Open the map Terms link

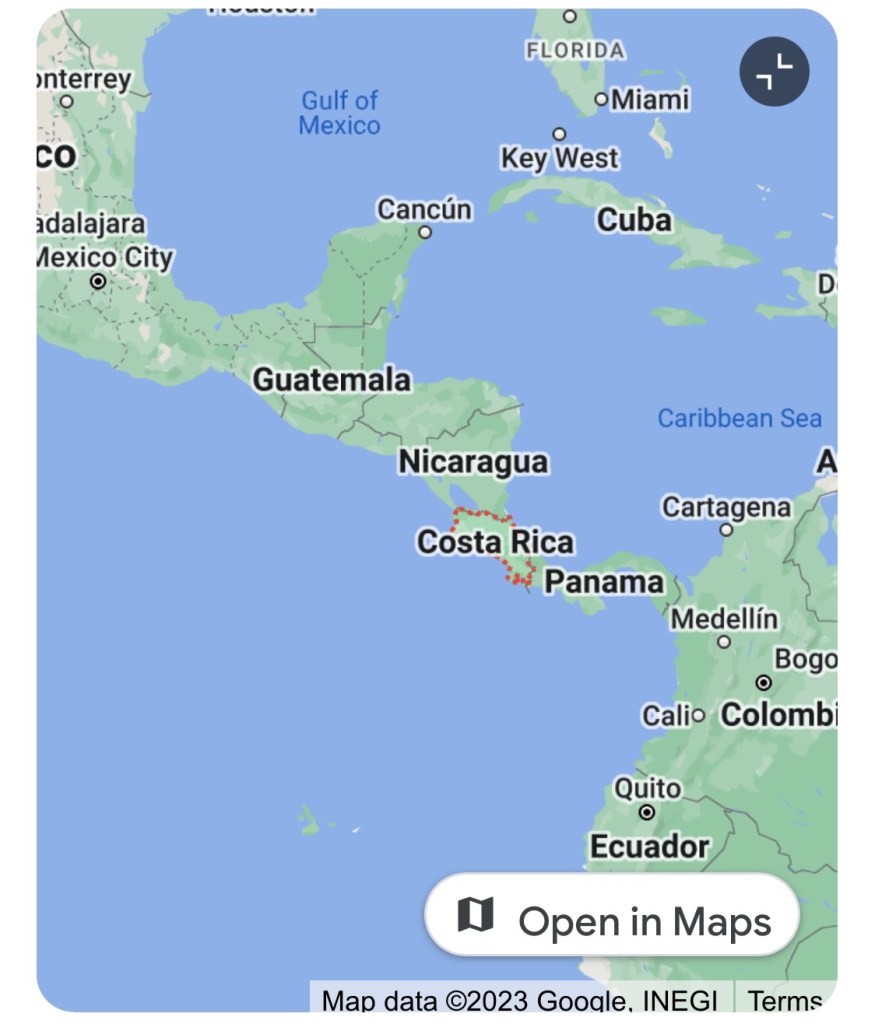(x=784, y=999)
